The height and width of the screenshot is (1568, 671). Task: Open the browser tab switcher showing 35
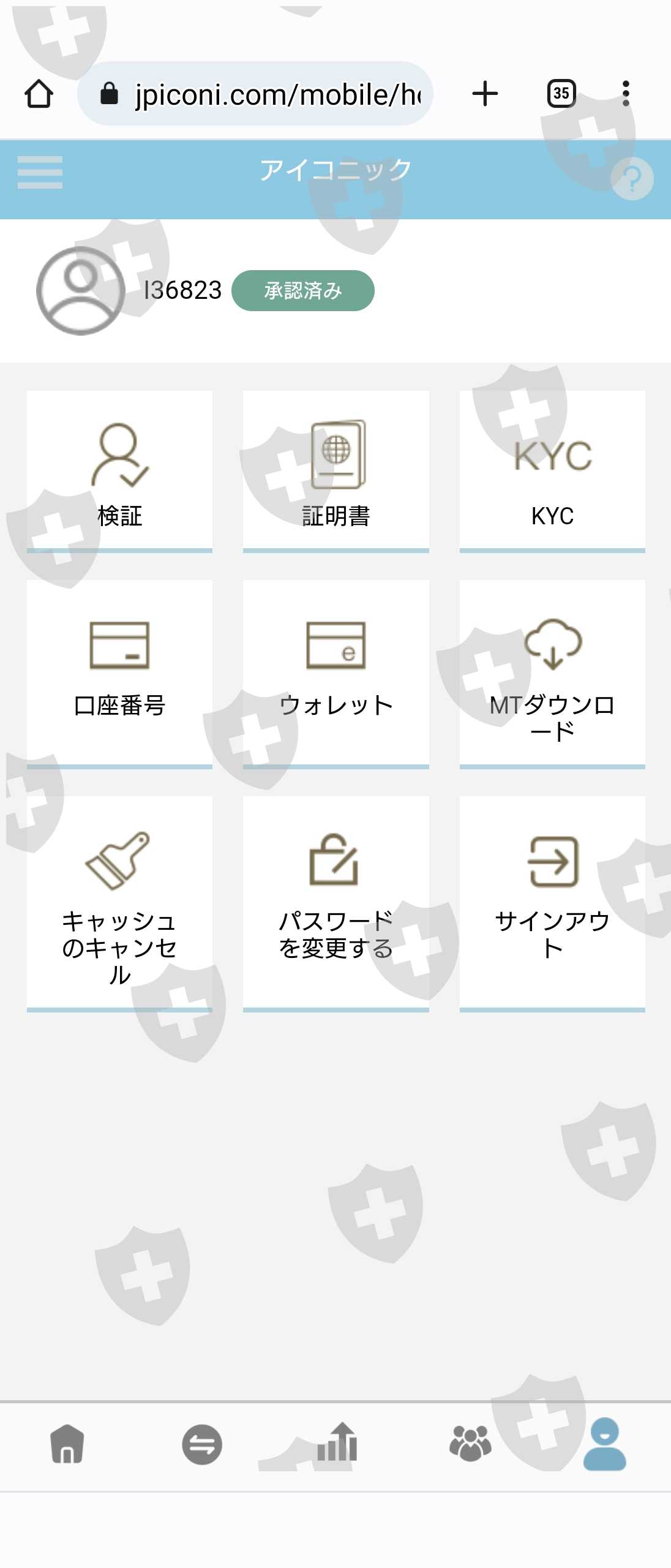(561, 94)
